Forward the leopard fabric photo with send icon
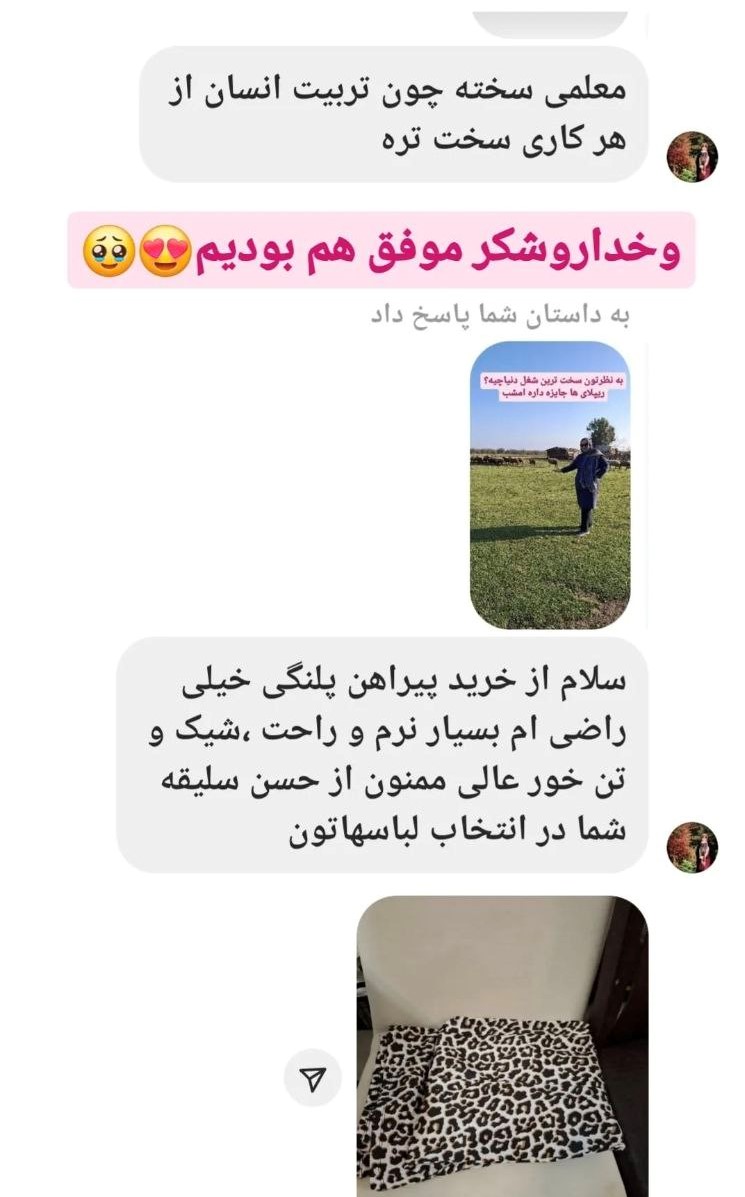This screenshot has height=1197, width=745. tap(313, 1077)
